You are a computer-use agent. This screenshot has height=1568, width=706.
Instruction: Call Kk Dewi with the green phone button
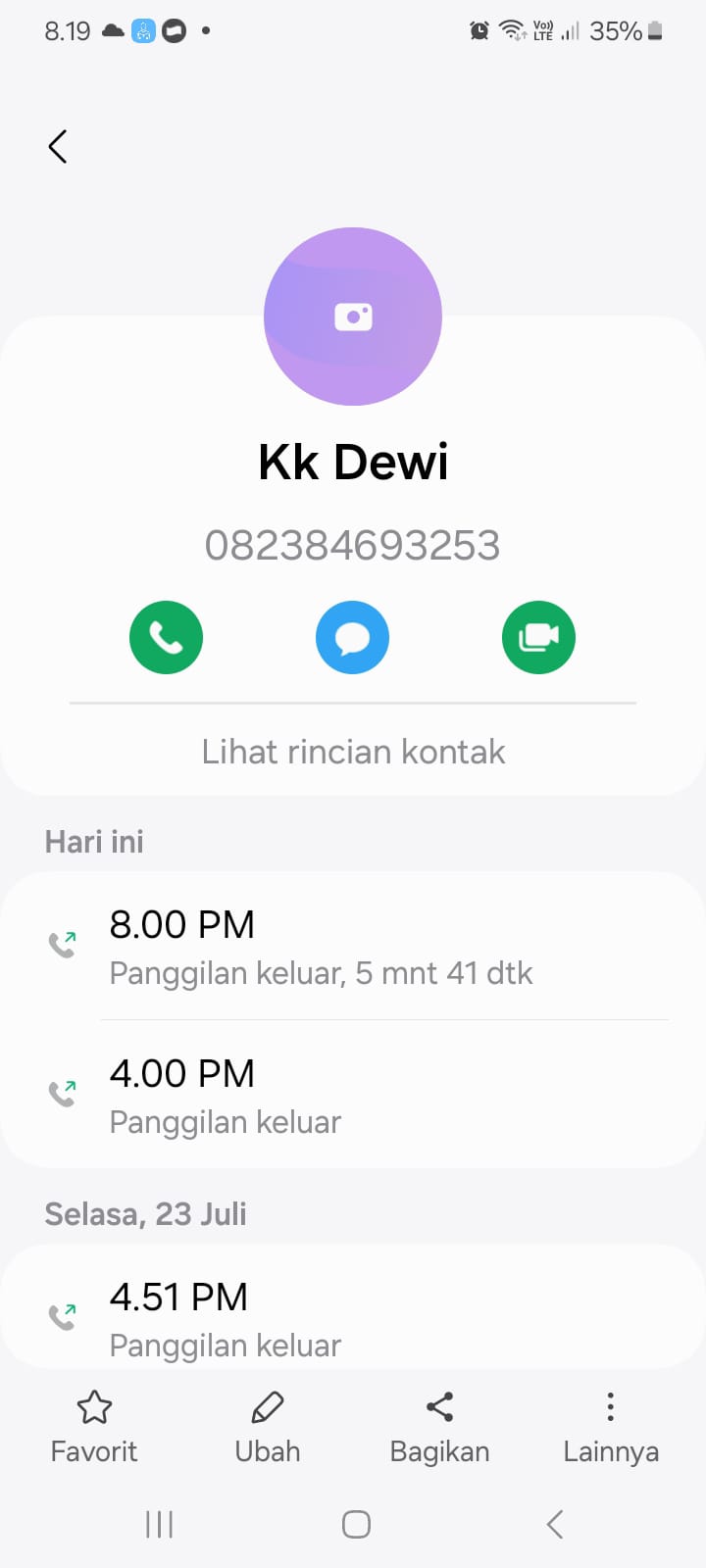click(166, 637)
